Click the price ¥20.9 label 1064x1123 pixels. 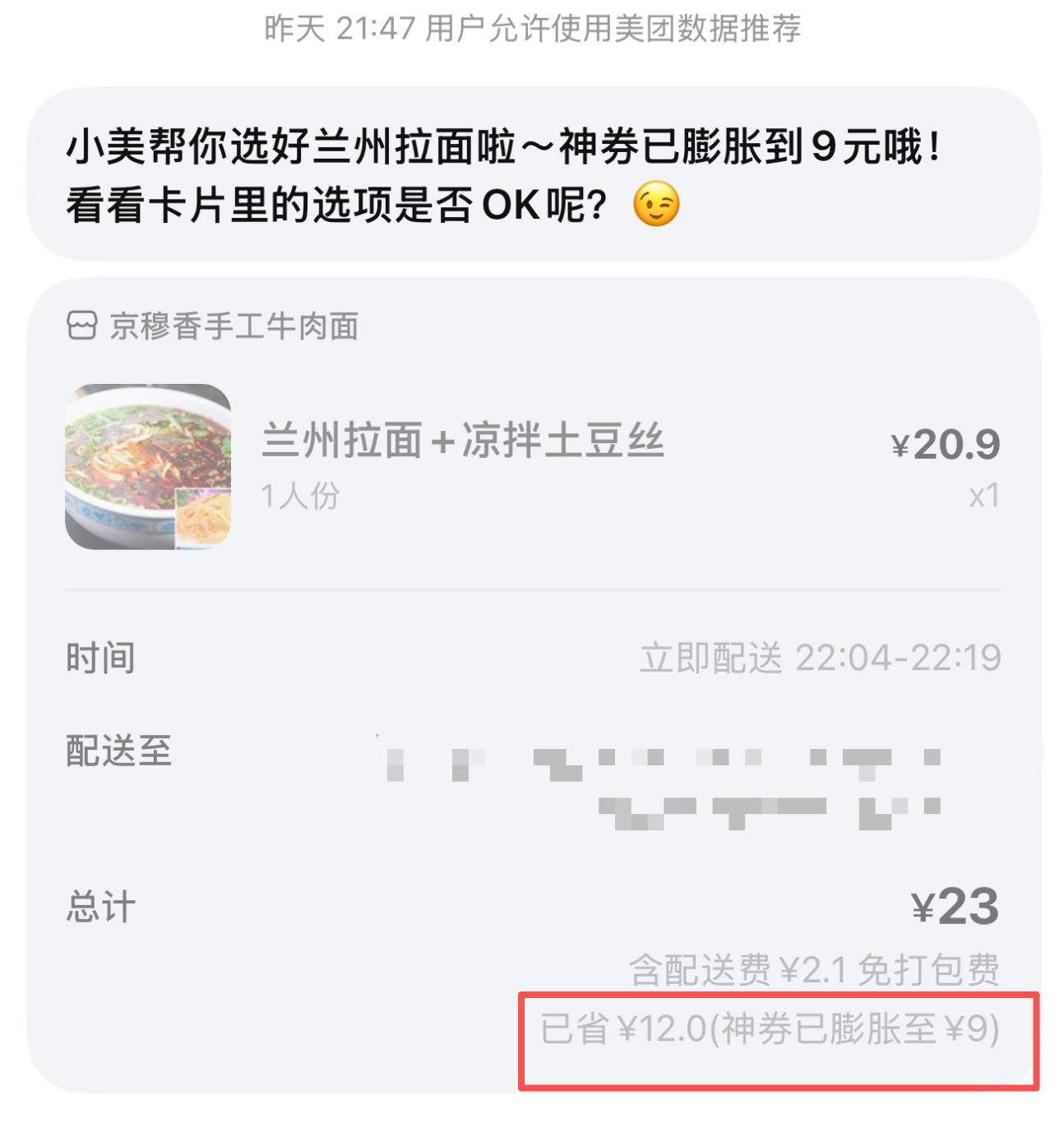pos(944,444)
